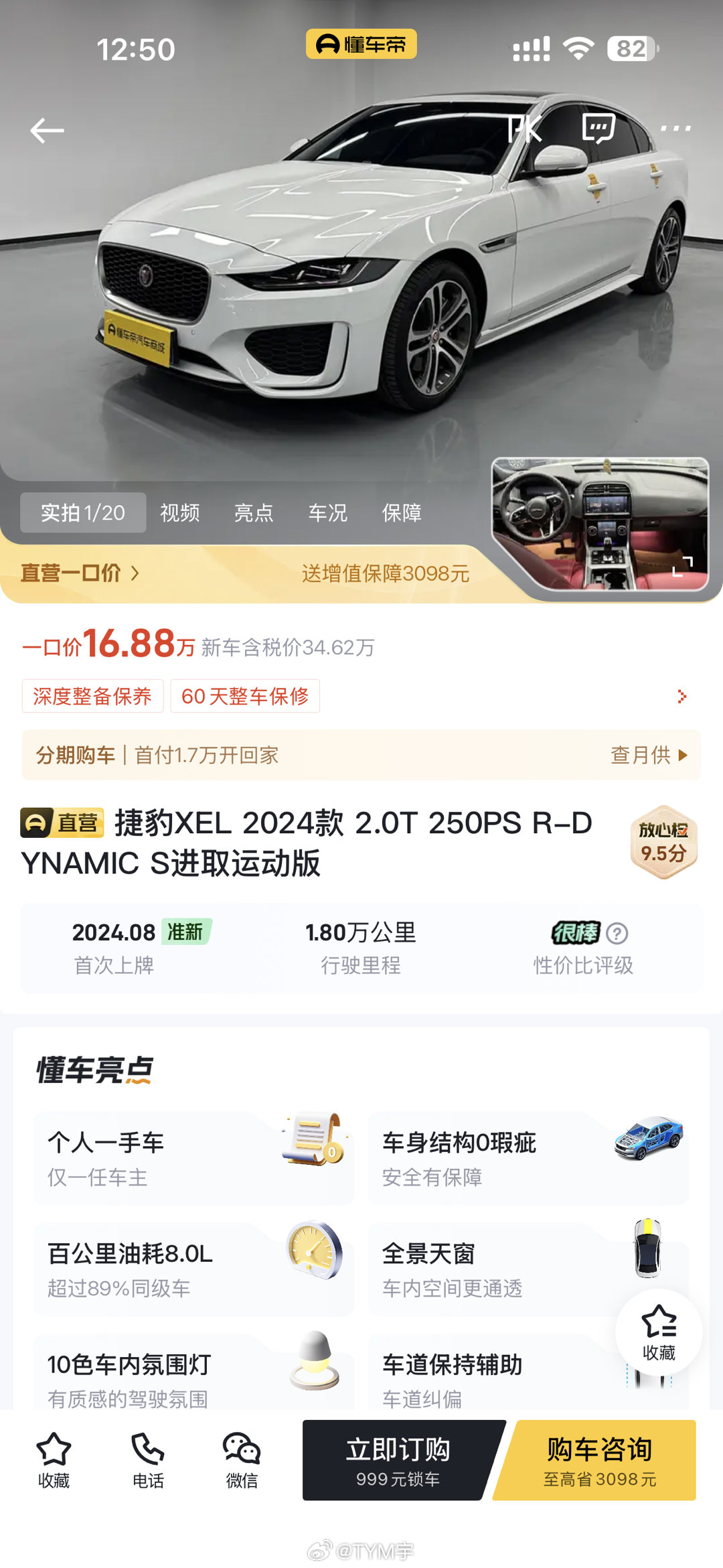Screen dimensions: 723x1568
Task: Switch to the 亮点 tab
Action: pyautogui.click(x=254, y=513)
